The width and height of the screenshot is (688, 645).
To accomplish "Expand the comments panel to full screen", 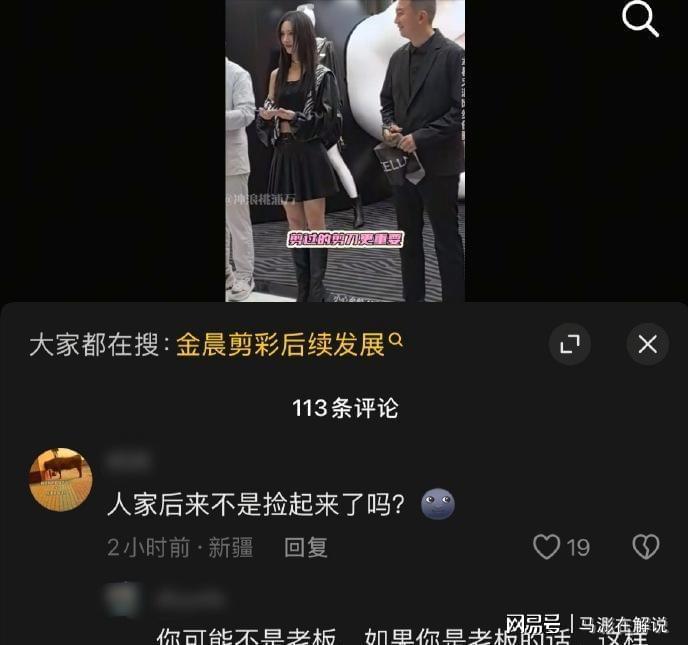I will point(570,345).
